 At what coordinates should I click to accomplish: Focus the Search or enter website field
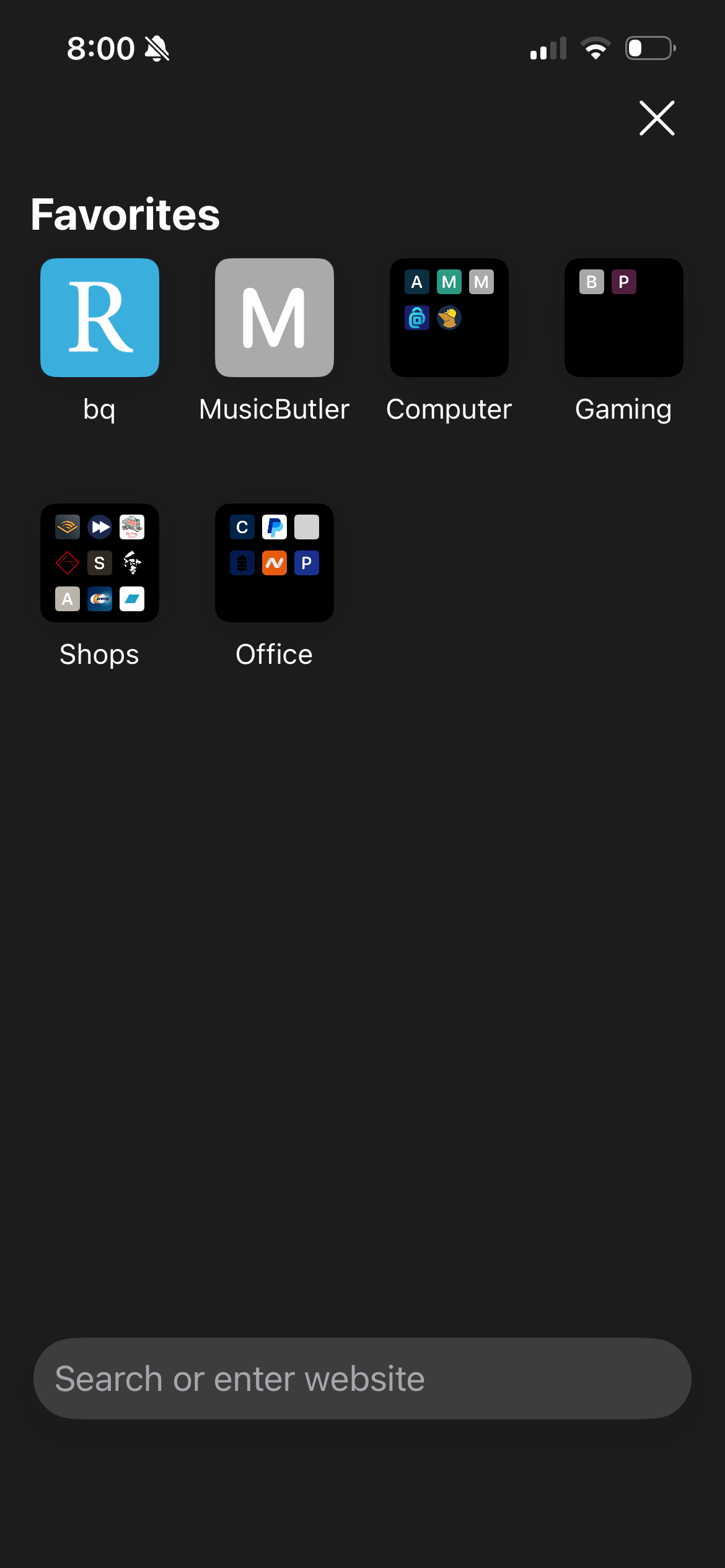[362, 1379]
